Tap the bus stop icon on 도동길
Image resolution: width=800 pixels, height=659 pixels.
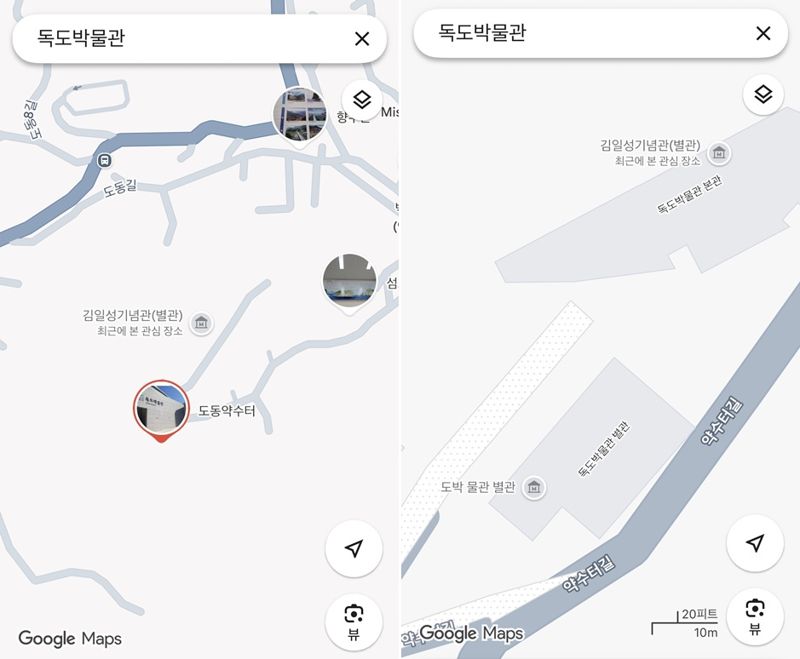104,160
